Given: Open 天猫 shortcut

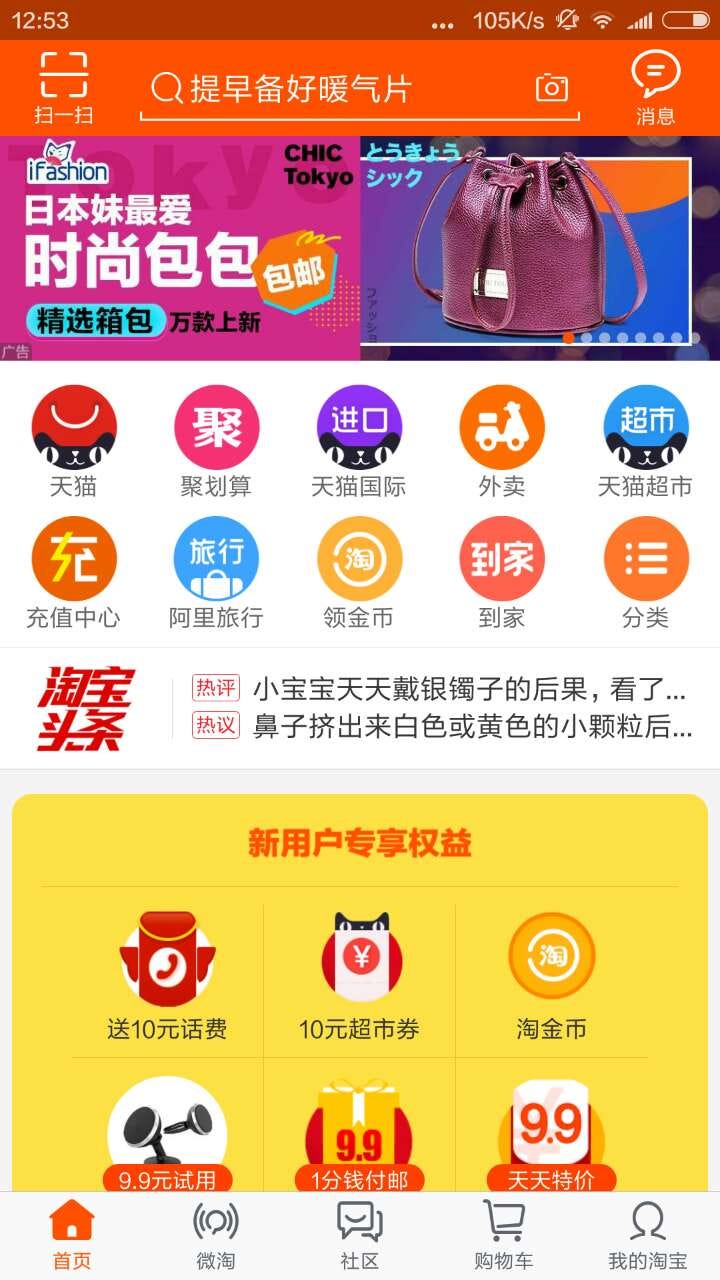Looking at the screenshot, I should click(74, 440).
